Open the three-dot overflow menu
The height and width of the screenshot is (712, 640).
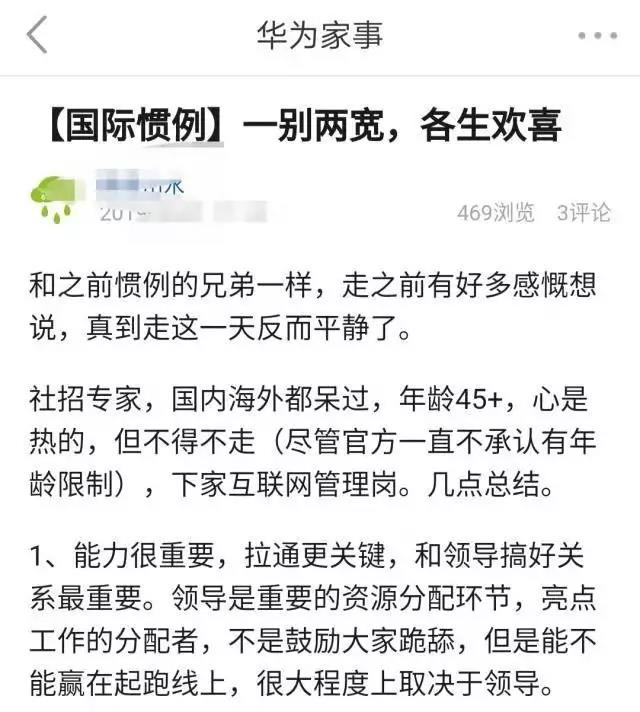(x=597, y=36)
